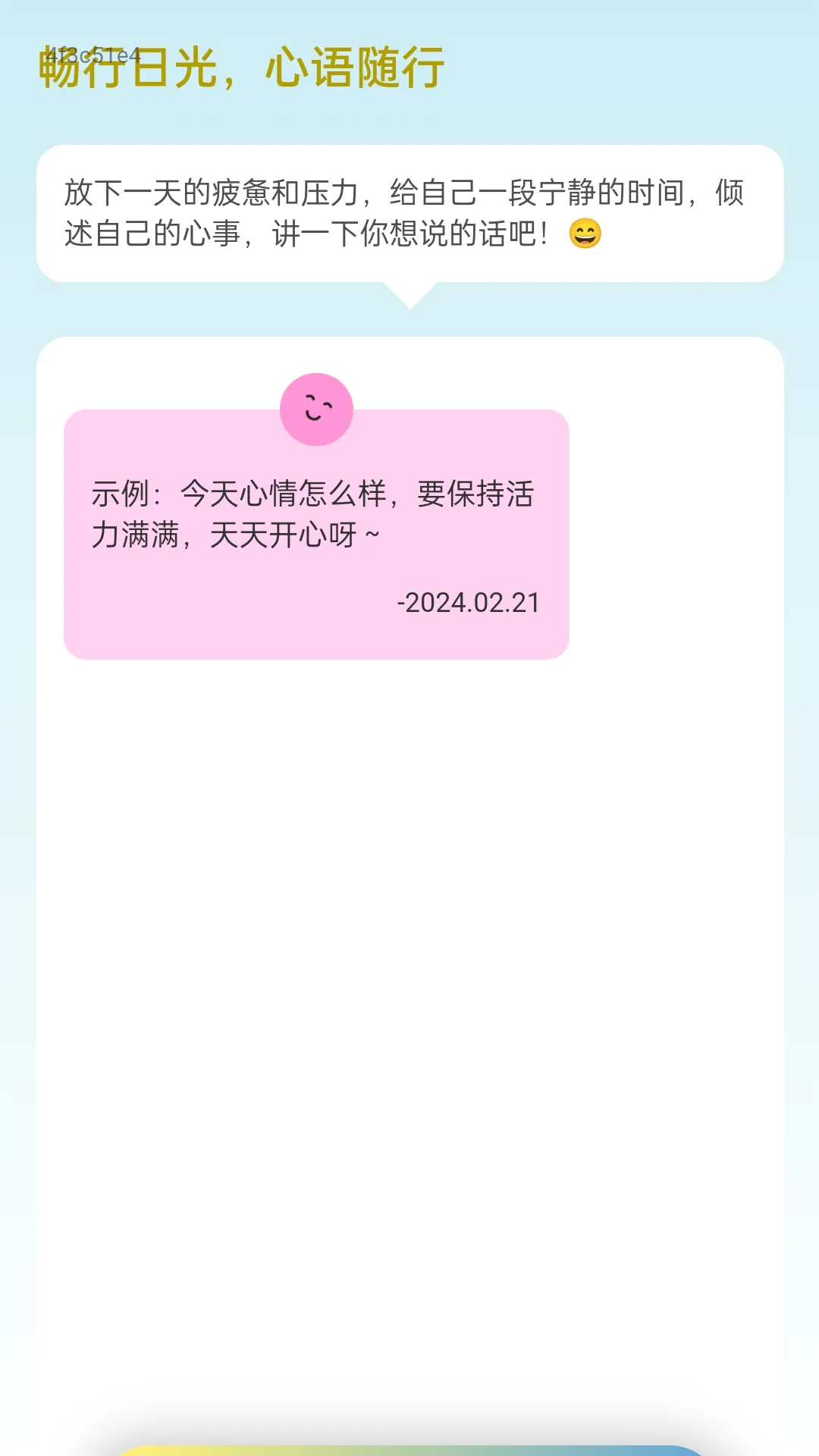Click the colorful input button at screen bottom
The height and width of the screenshot is (1456, 819).
pyautogui.click(x=409, y=1450)
